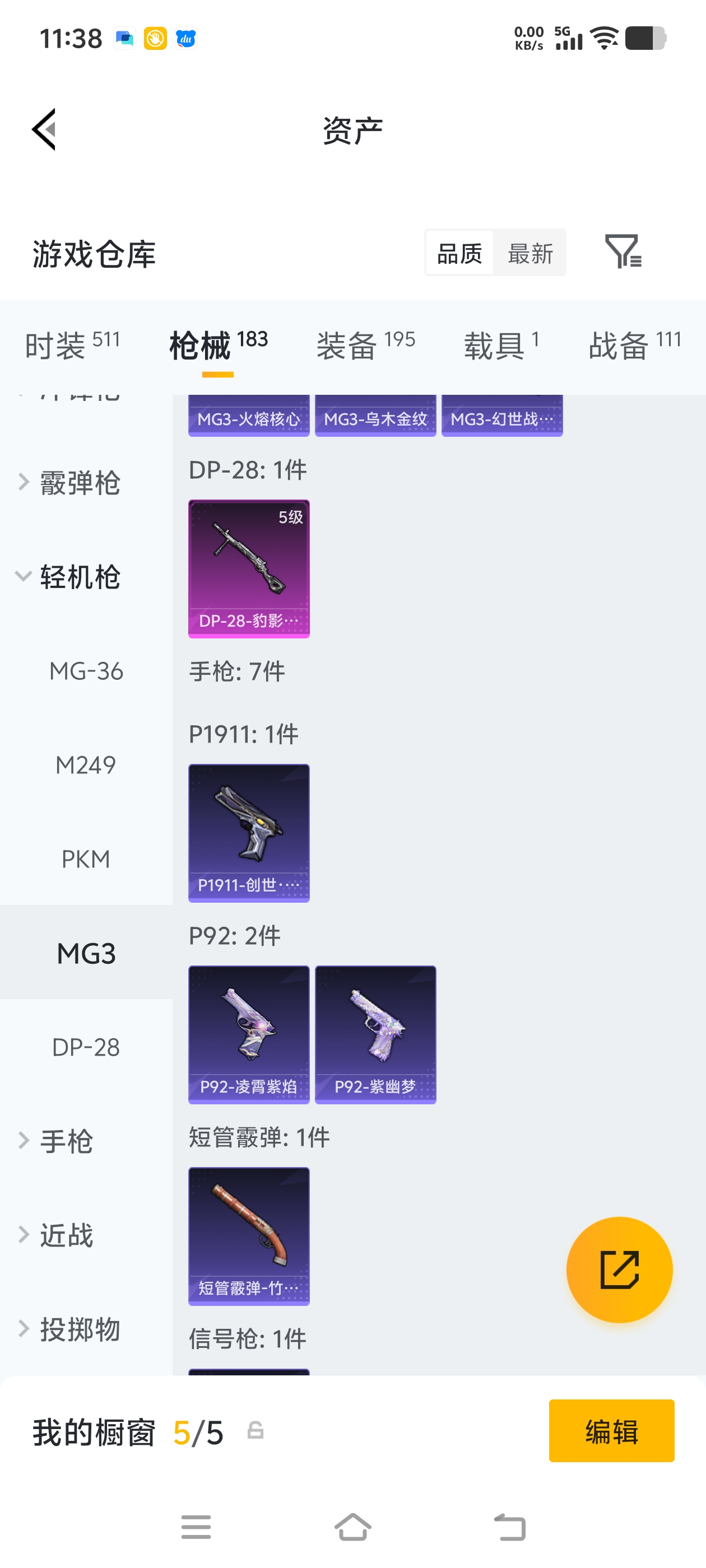Open the P92-紫幽梦 skin thumbnail

pyautogui.click(x=375, y=1034)
